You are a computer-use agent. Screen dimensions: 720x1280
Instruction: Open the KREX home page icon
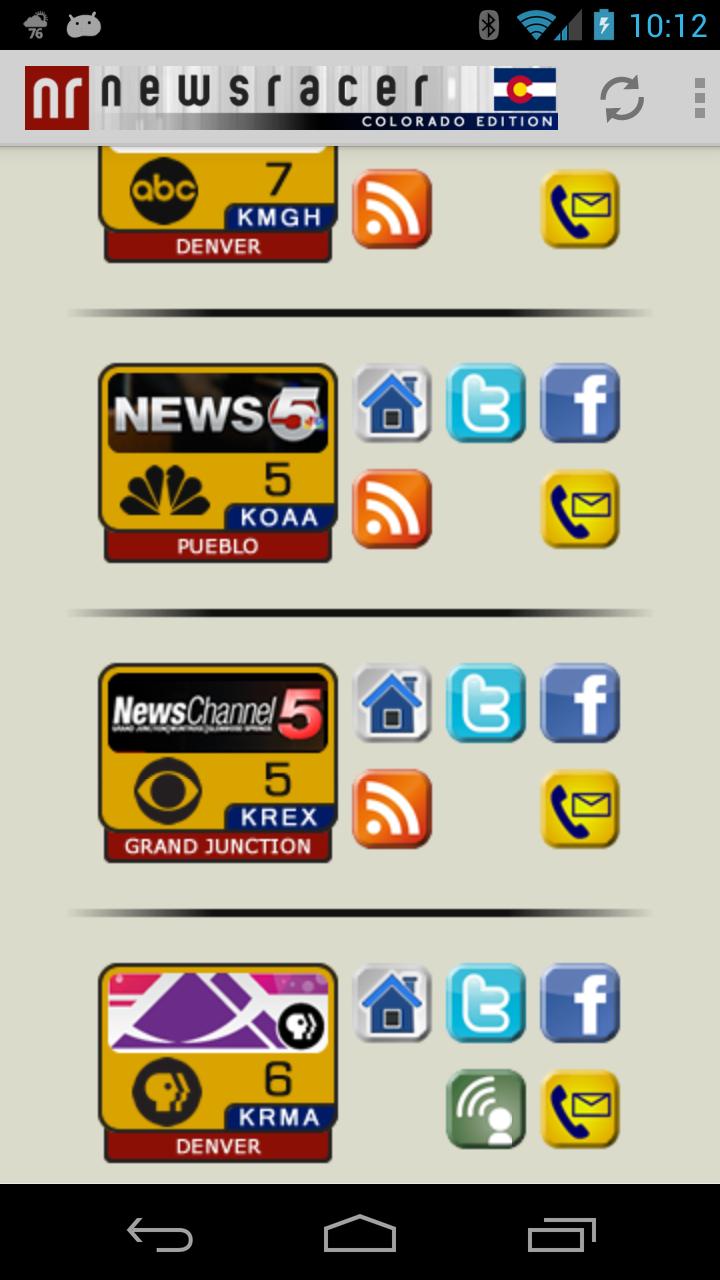click(391, 704)
